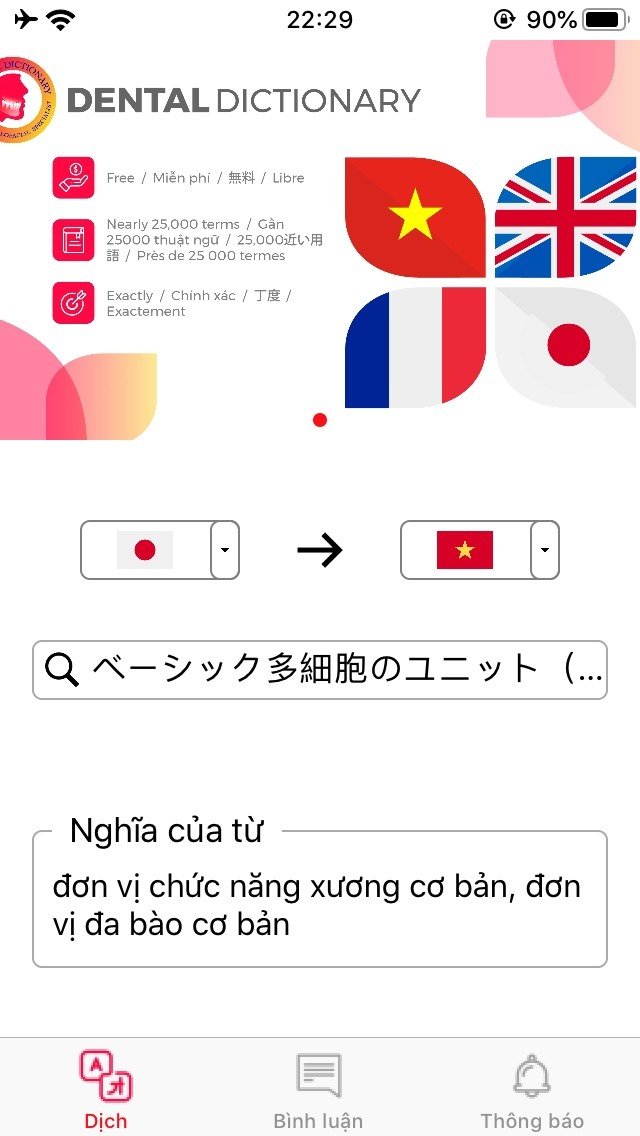Image resolution: width=640 pixels, height=1136 pixels.
Task: Tap the search field with the Japanese term
Action: (320, 669)
